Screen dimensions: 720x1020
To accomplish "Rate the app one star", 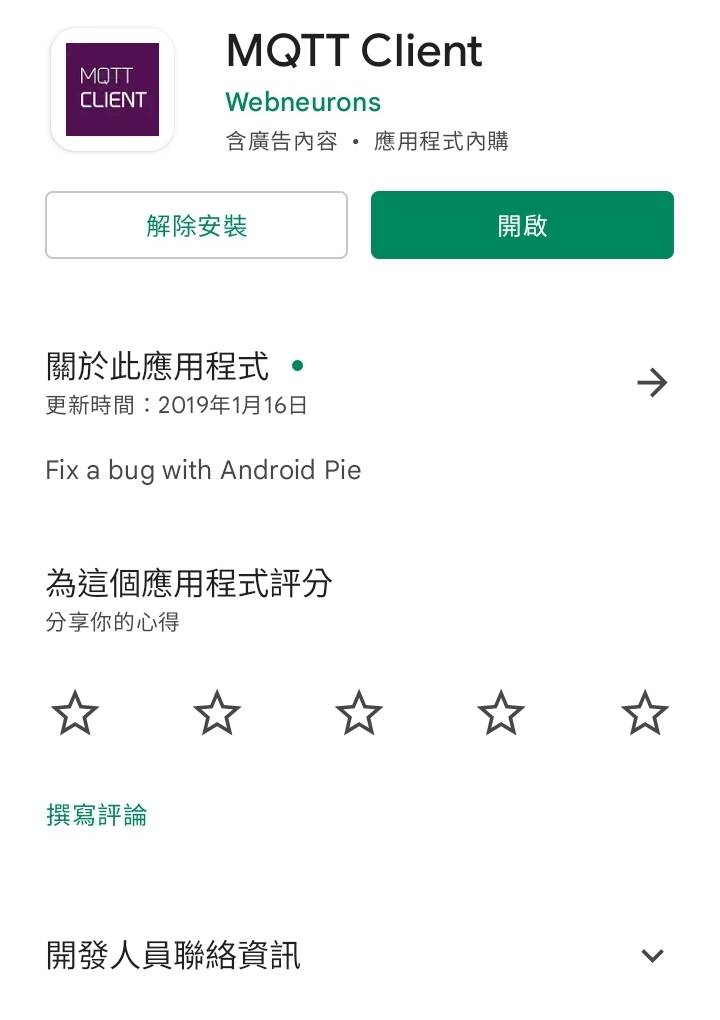I will (x=75, y=714).
